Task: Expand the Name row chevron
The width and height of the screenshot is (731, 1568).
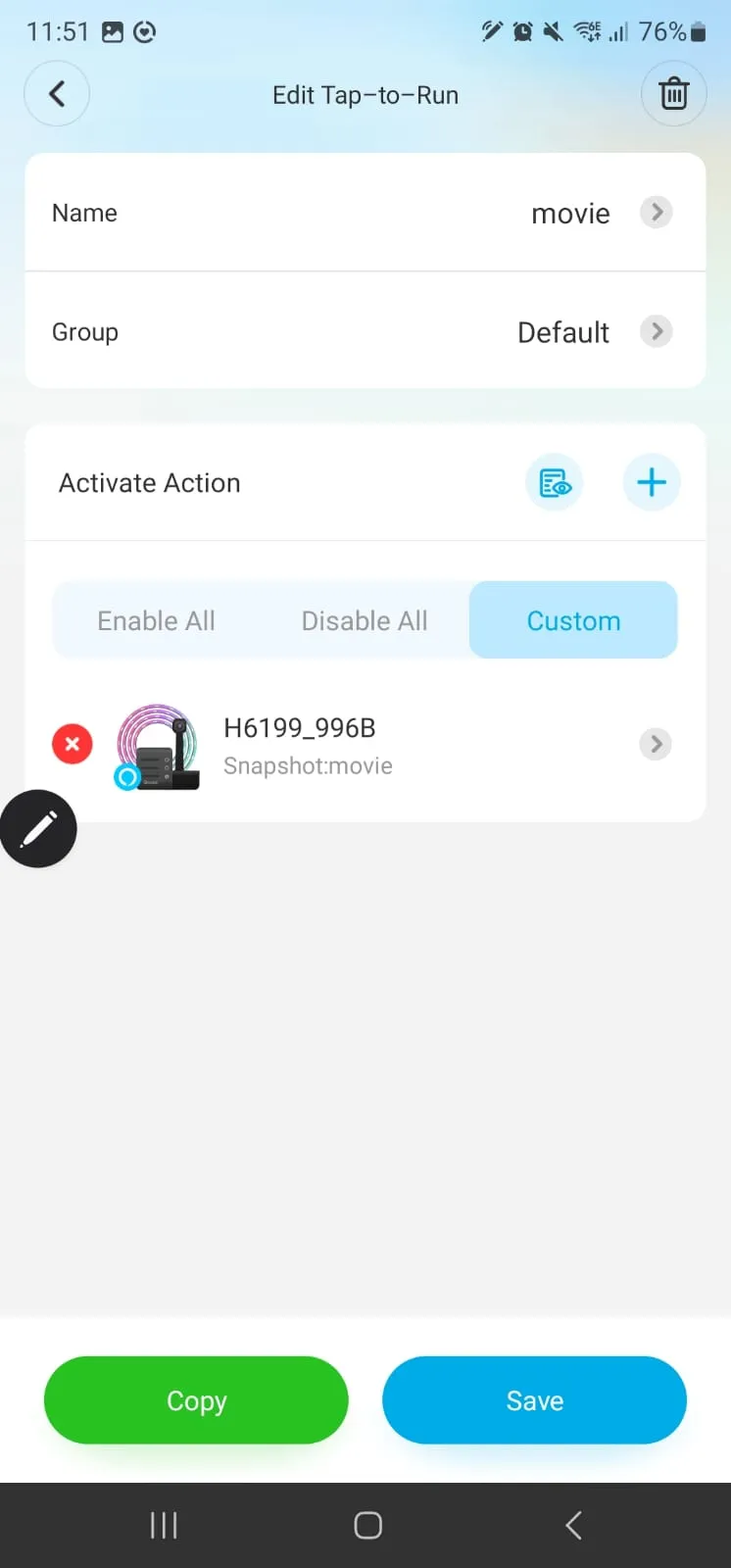Action: [656, 212]
